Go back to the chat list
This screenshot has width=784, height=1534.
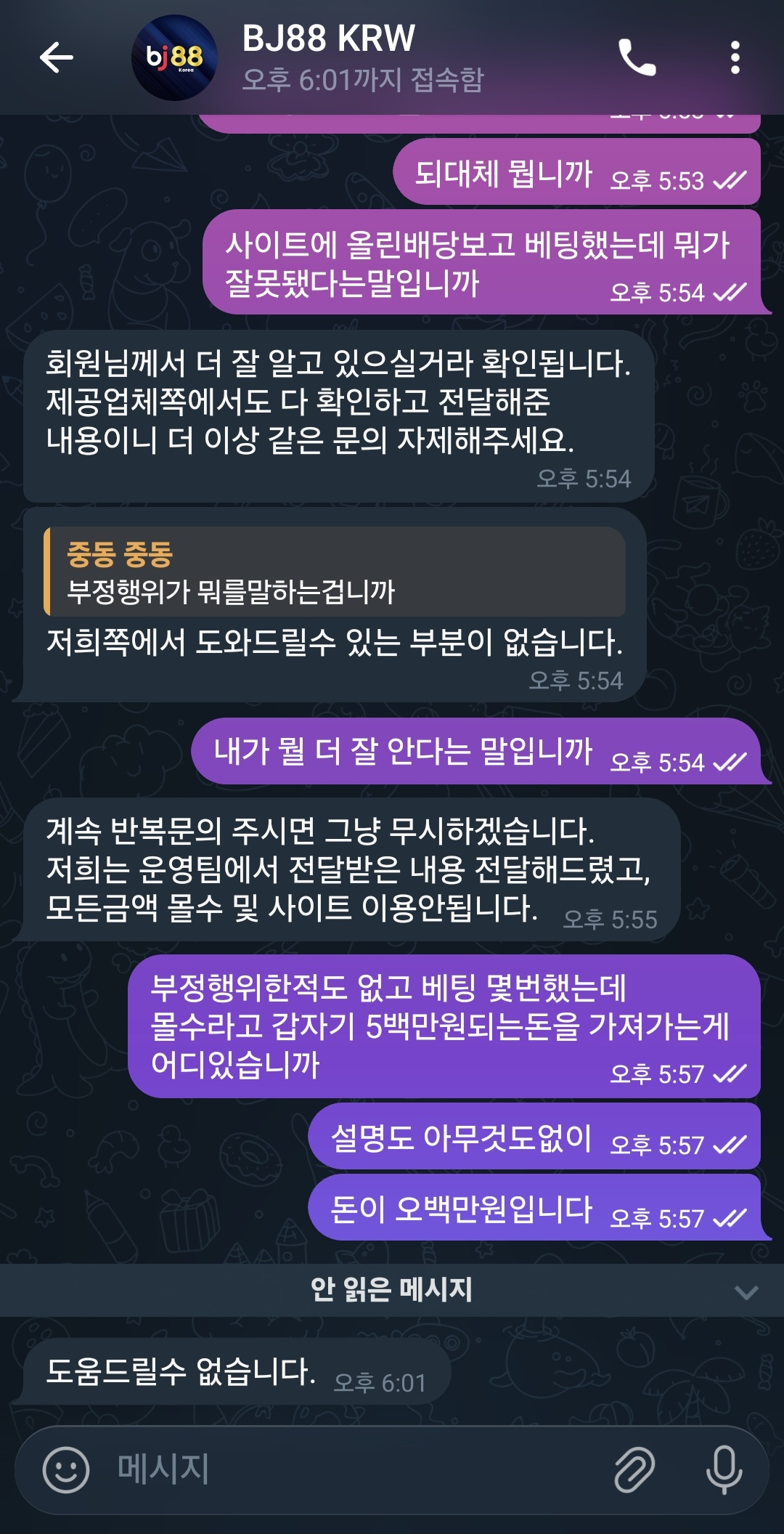(56, 57)
